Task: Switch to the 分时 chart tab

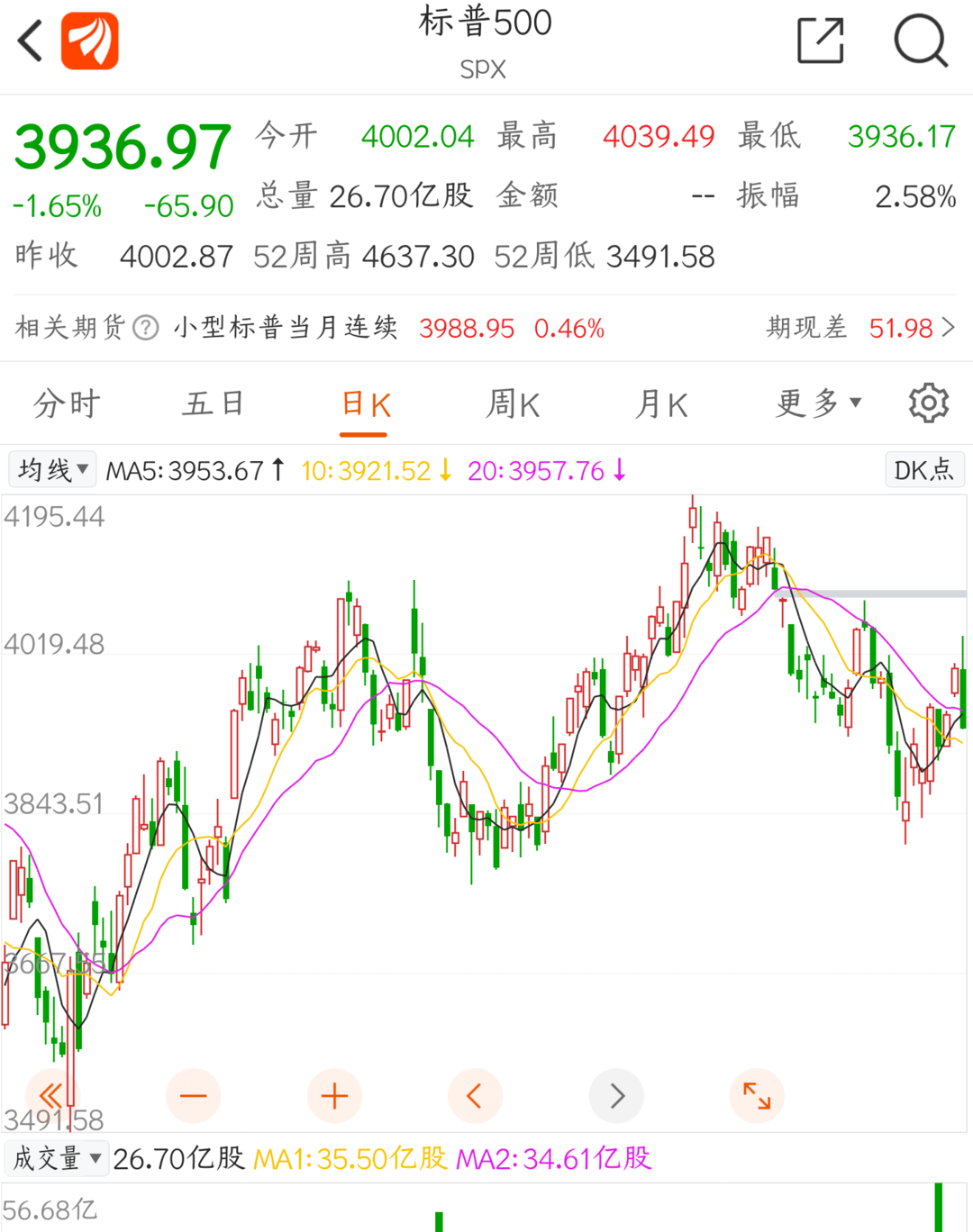Action: pos(67,404)
